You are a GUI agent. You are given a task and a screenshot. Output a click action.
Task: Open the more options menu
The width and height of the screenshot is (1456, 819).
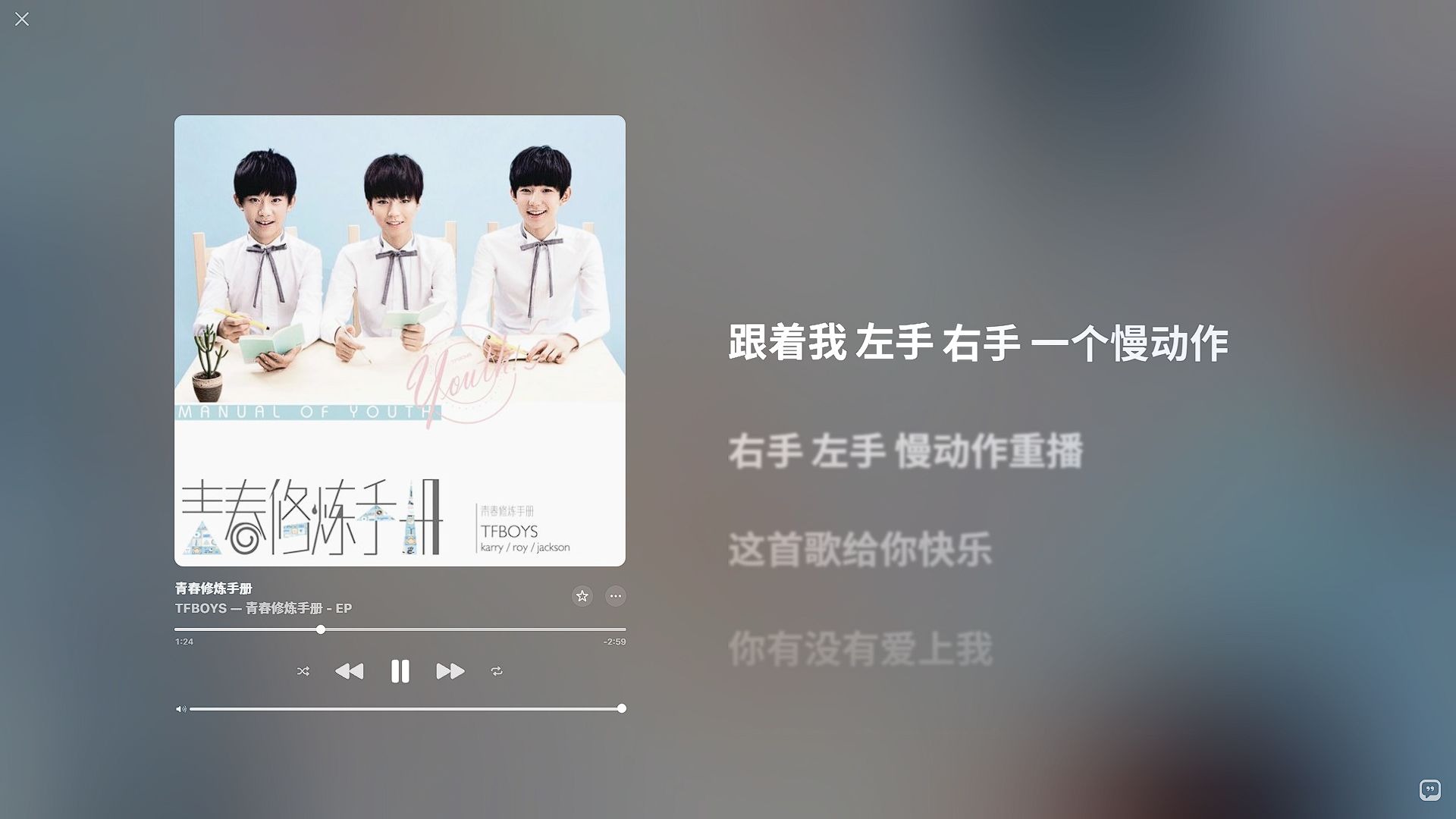[x=616, y=596]
